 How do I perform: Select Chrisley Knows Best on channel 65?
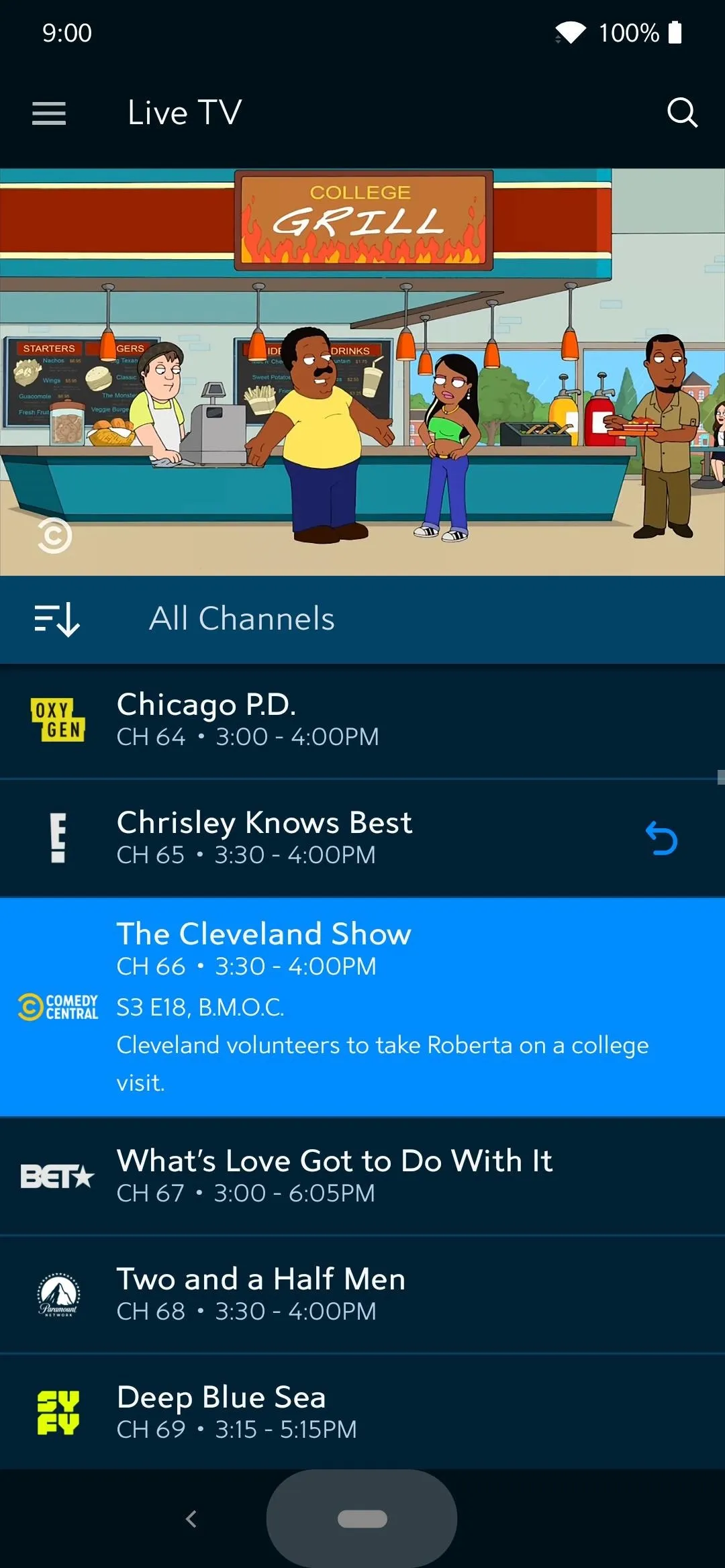362,838
